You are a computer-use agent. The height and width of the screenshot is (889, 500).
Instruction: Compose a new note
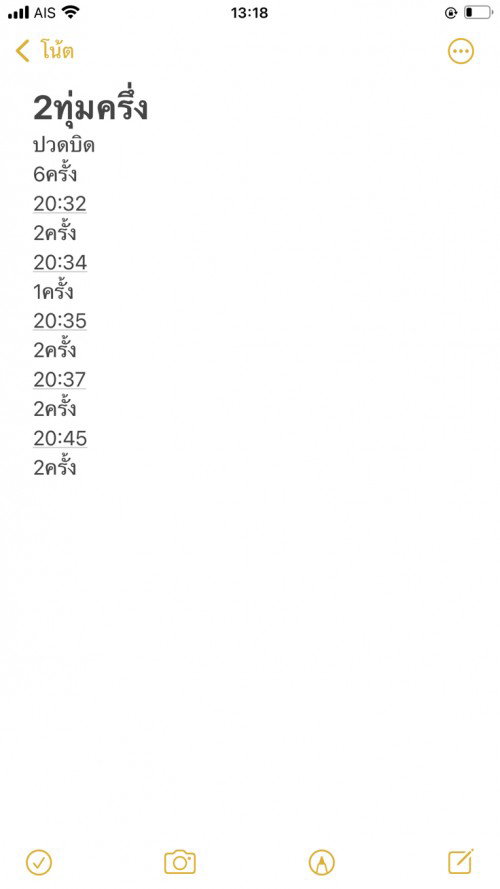click(461, 862)
